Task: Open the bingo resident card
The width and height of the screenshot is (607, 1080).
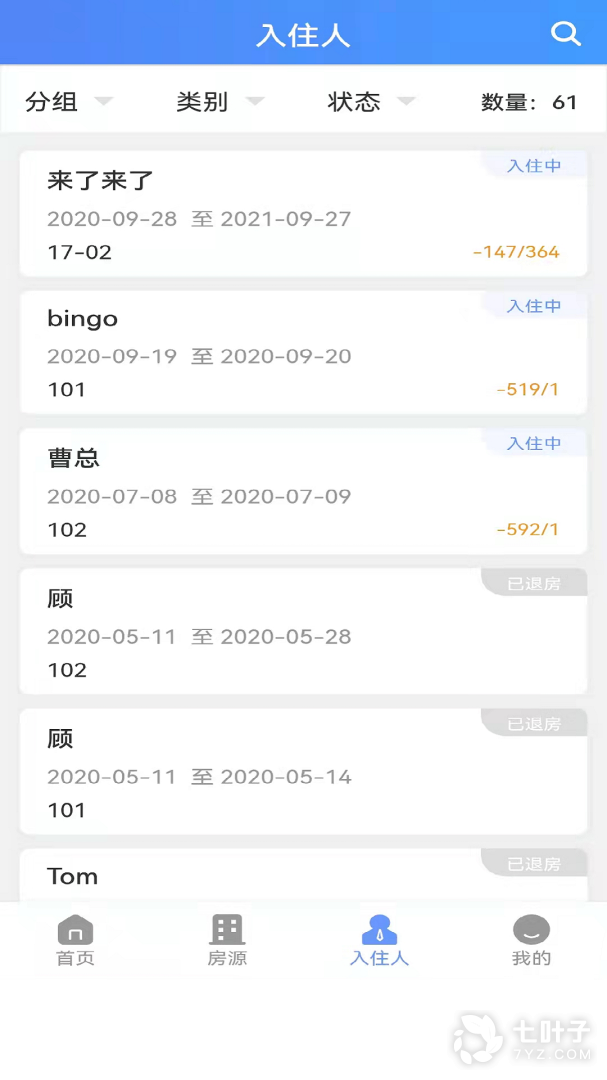Action: click(x=303, y=352)
